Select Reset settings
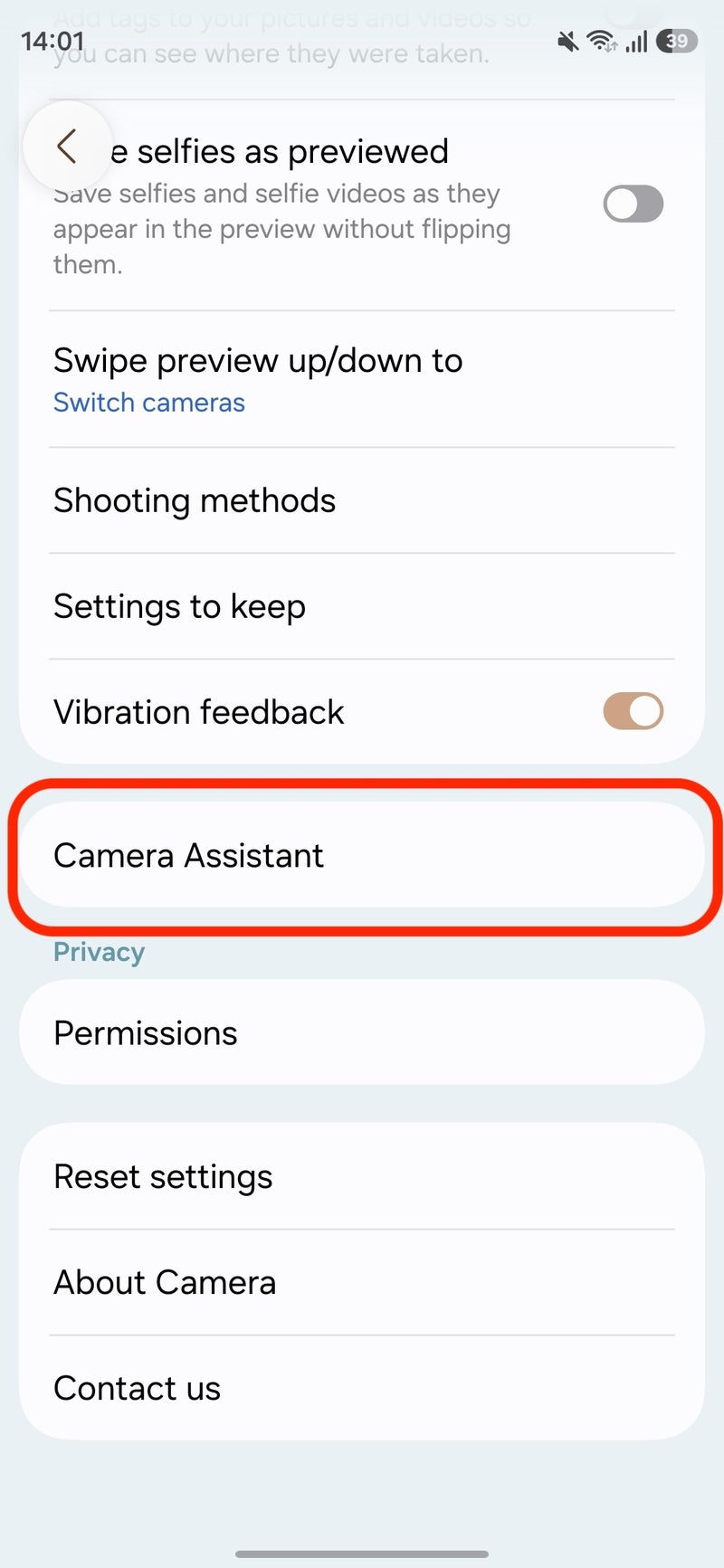 [x=362, y=1176]
